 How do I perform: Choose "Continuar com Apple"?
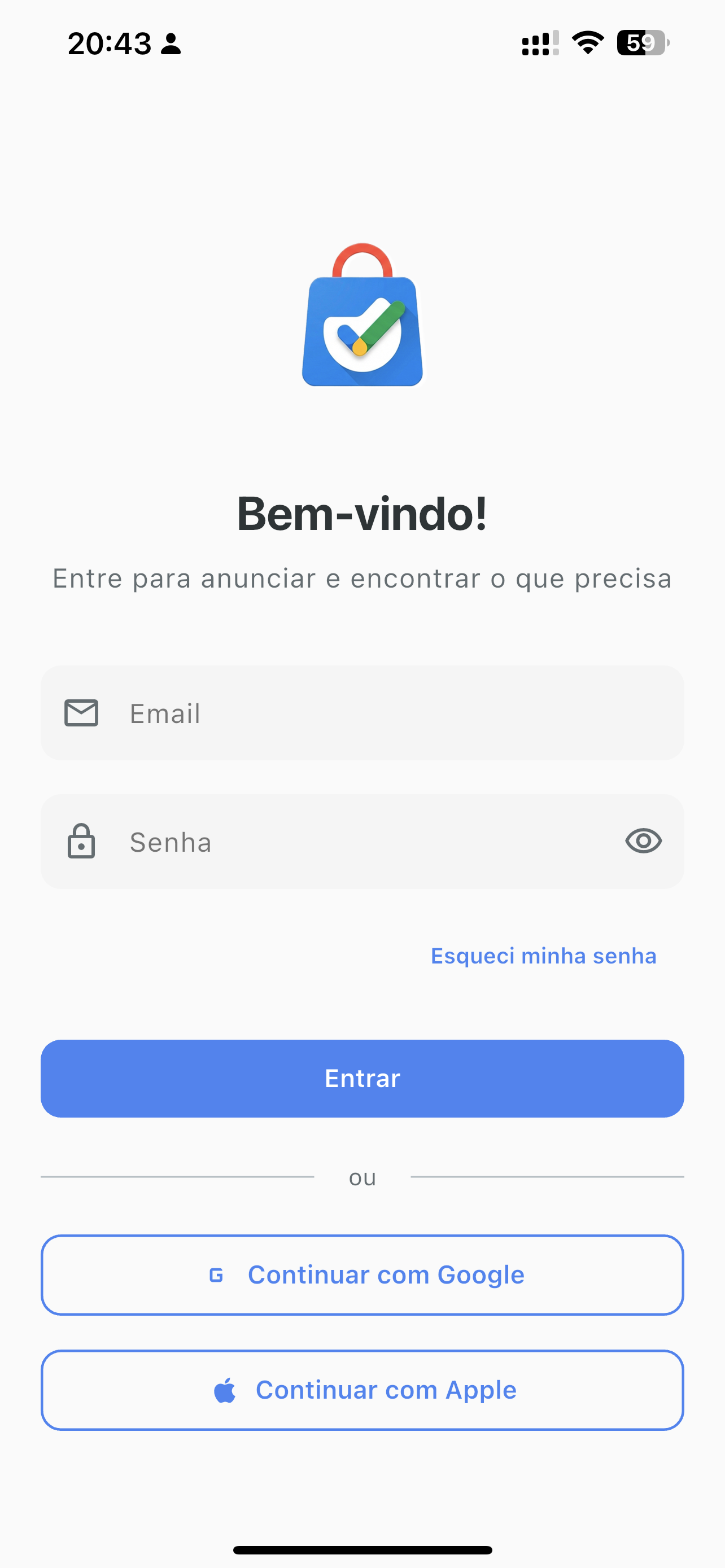(x=362, y=1390)
